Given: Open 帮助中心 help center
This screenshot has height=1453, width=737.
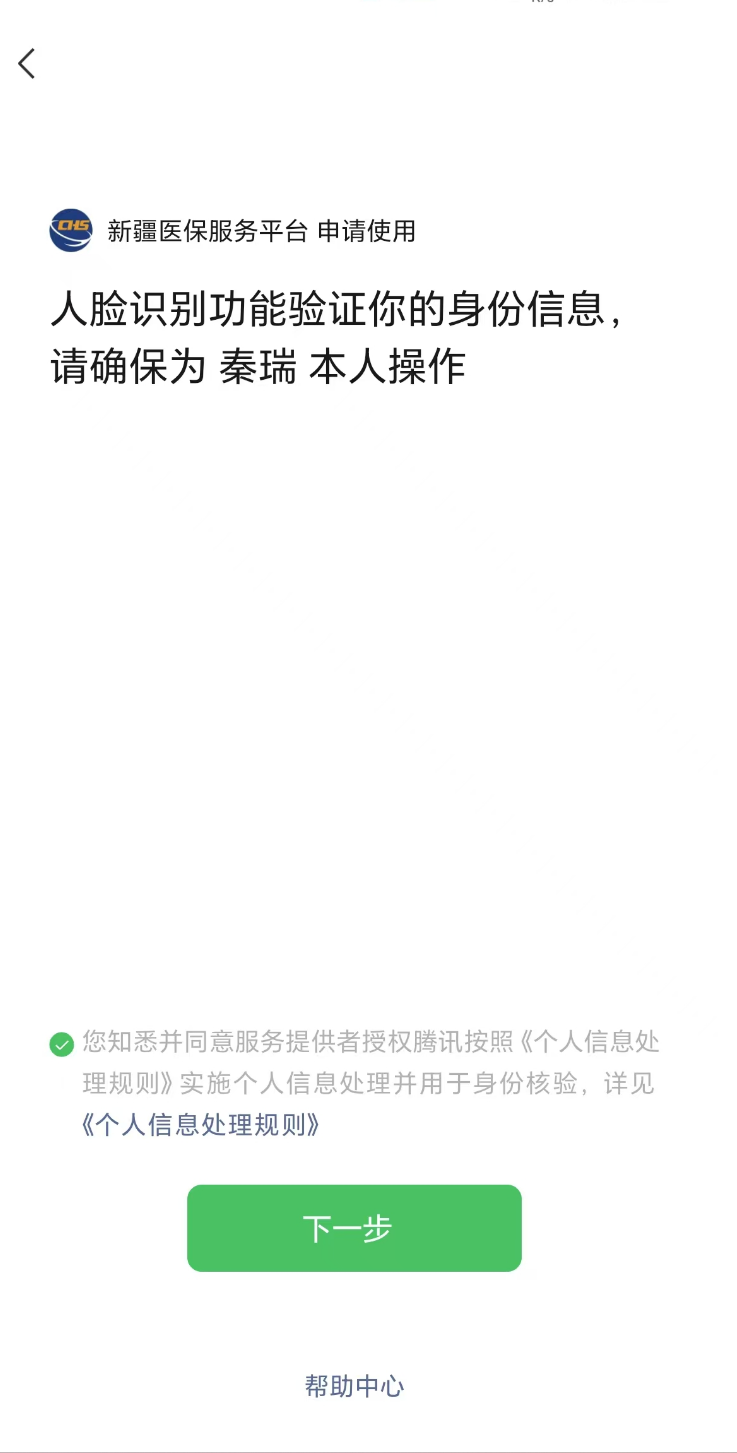Looking at the screenshot, I should [x=354, y=1386].
